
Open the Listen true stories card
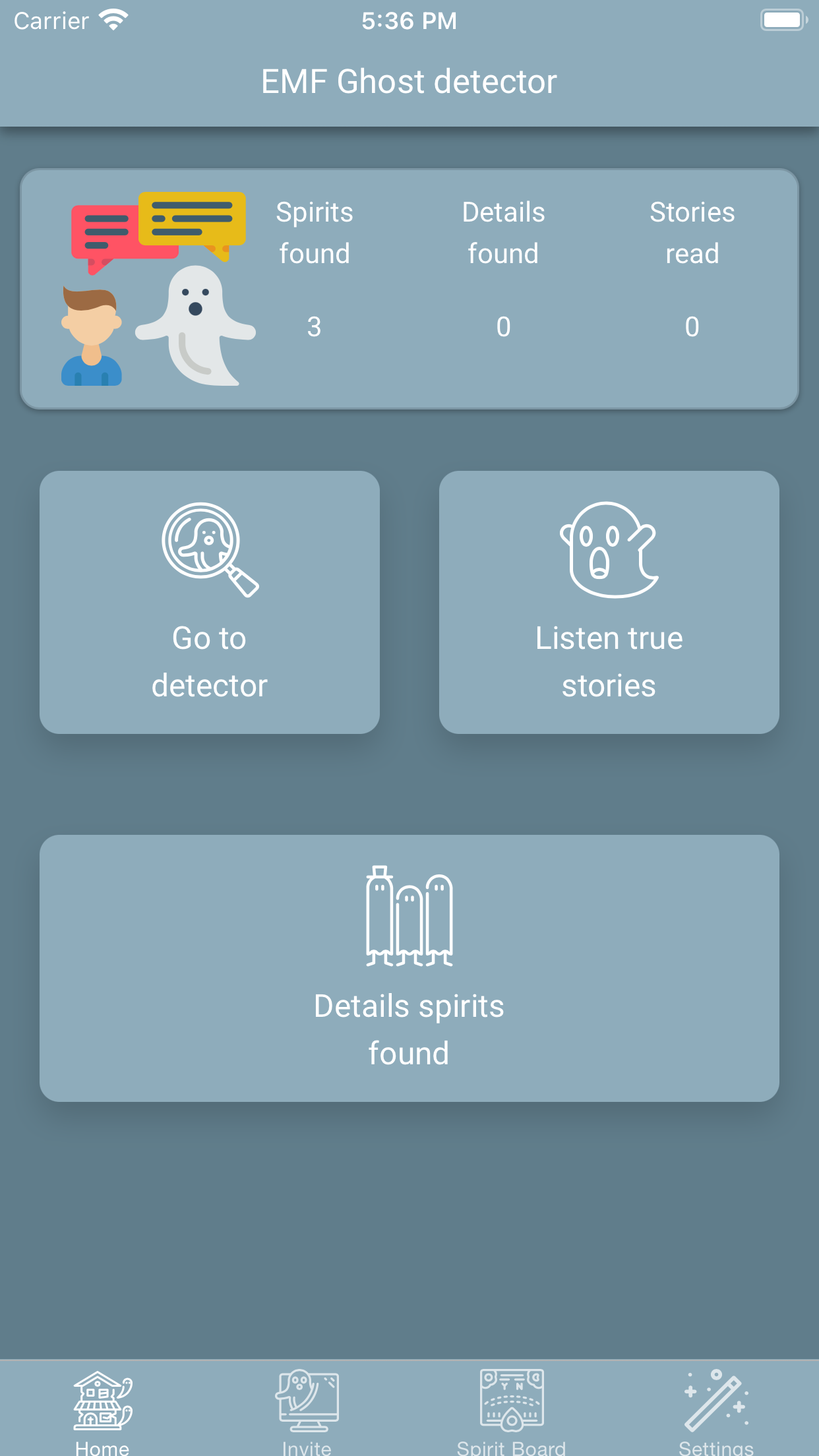click(609, 601)
